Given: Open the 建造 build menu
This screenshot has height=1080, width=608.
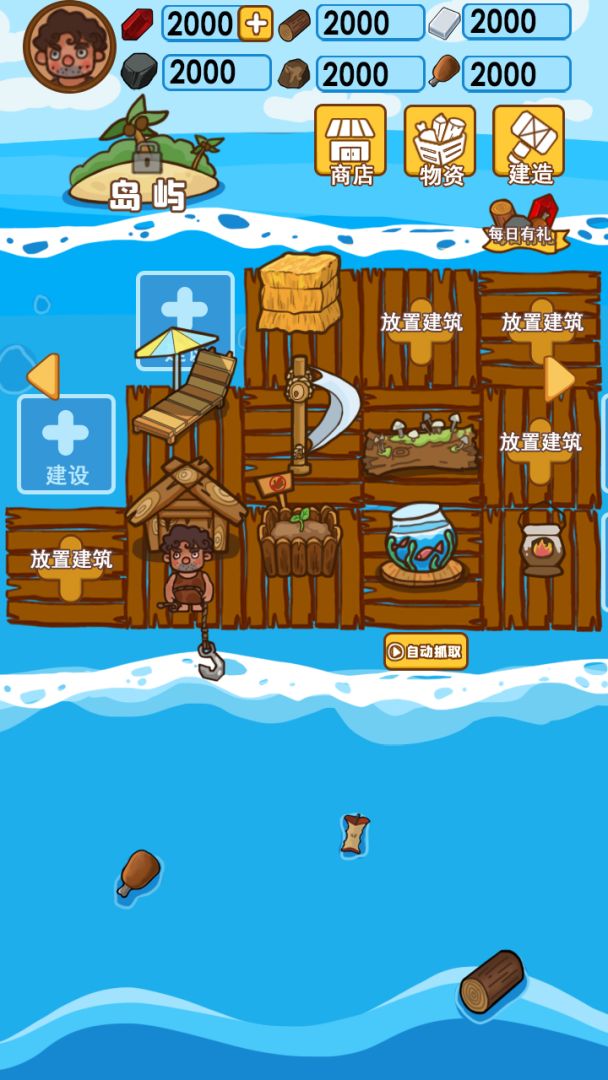Looking at the screenshot, I should coord(529,146).
